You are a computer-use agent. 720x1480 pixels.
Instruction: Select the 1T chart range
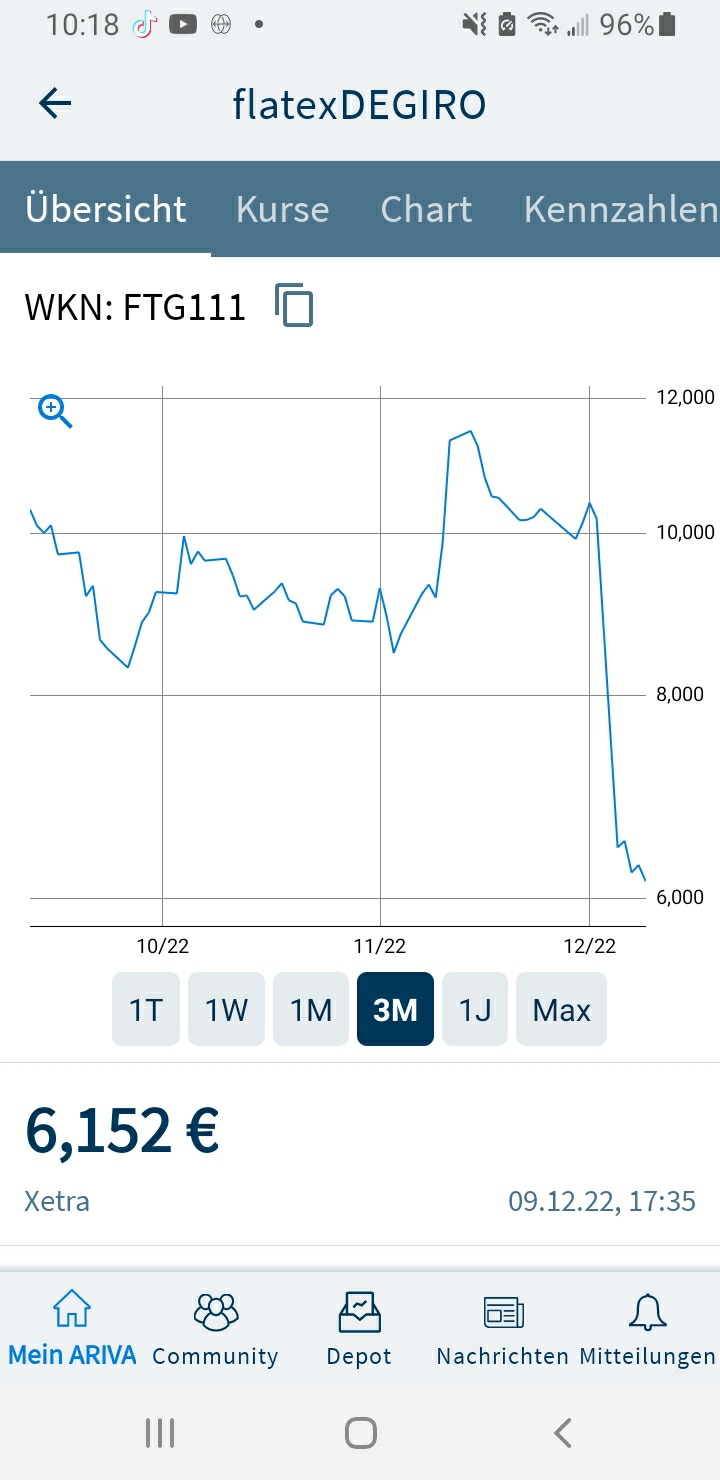(x=145, y=1009)
